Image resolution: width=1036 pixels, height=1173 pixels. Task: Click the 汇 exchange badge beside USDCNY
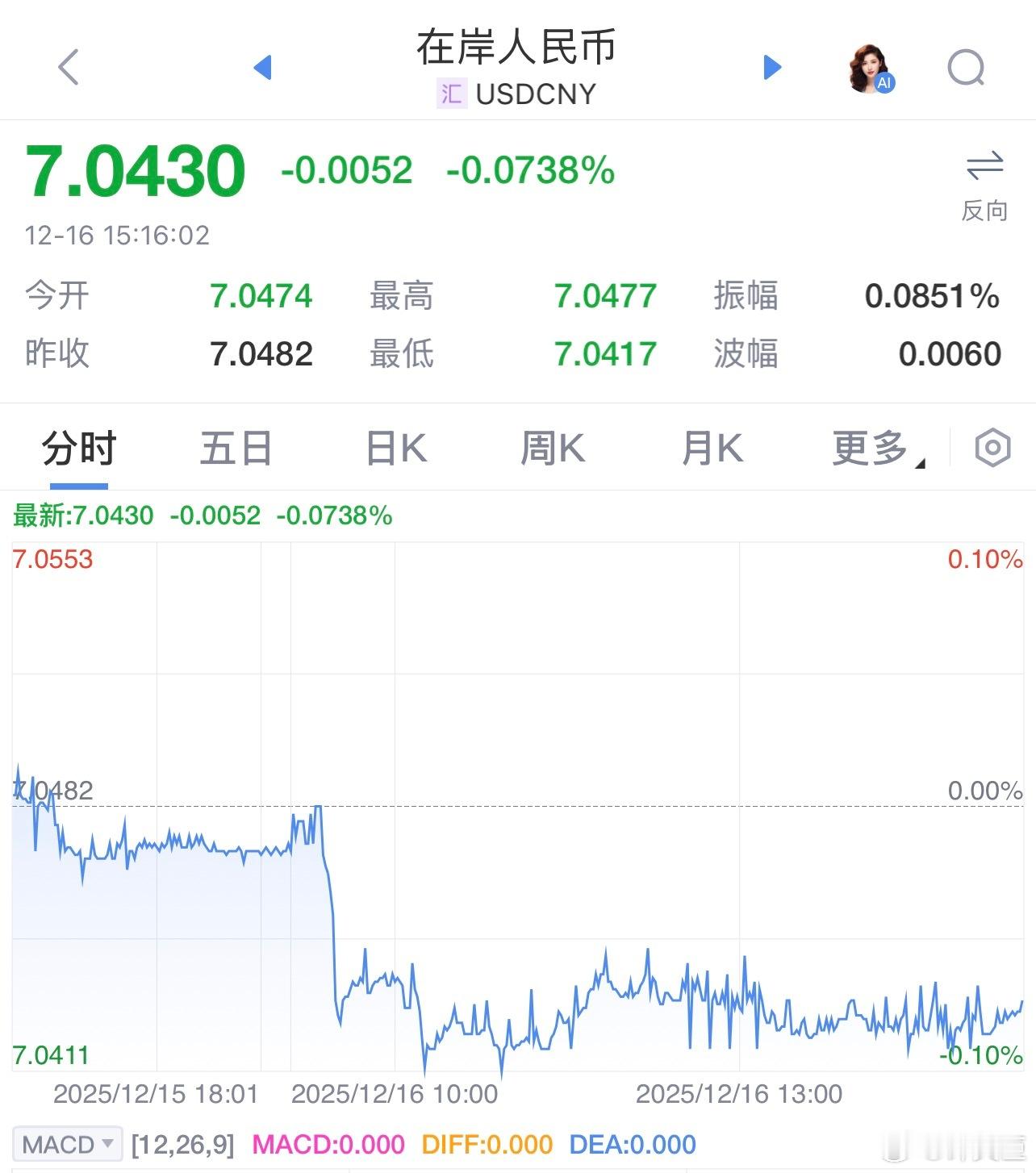coord(452,94)
